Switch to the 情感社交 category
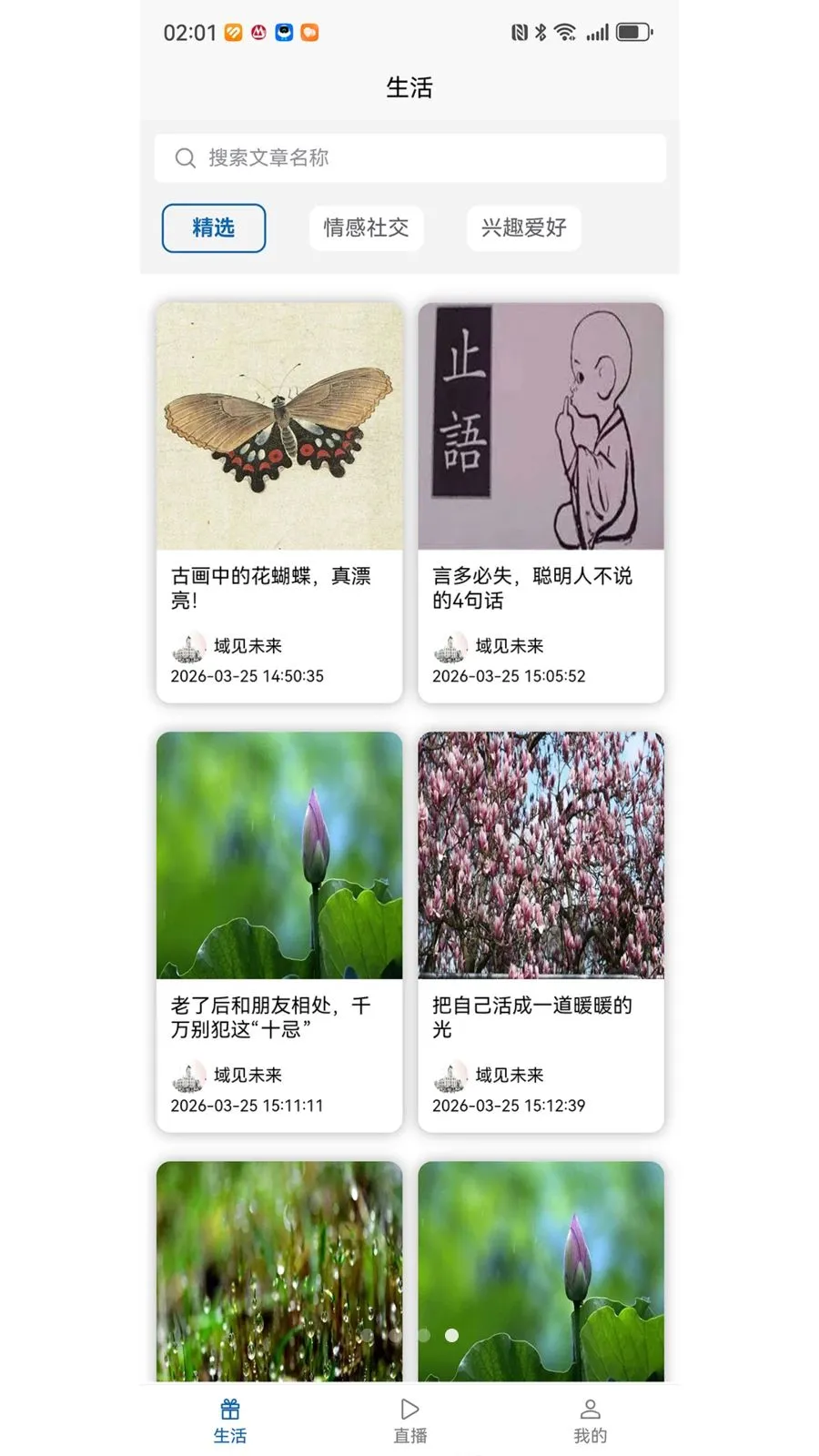Viewport: 819px width, 1456px height. (366, 227)
